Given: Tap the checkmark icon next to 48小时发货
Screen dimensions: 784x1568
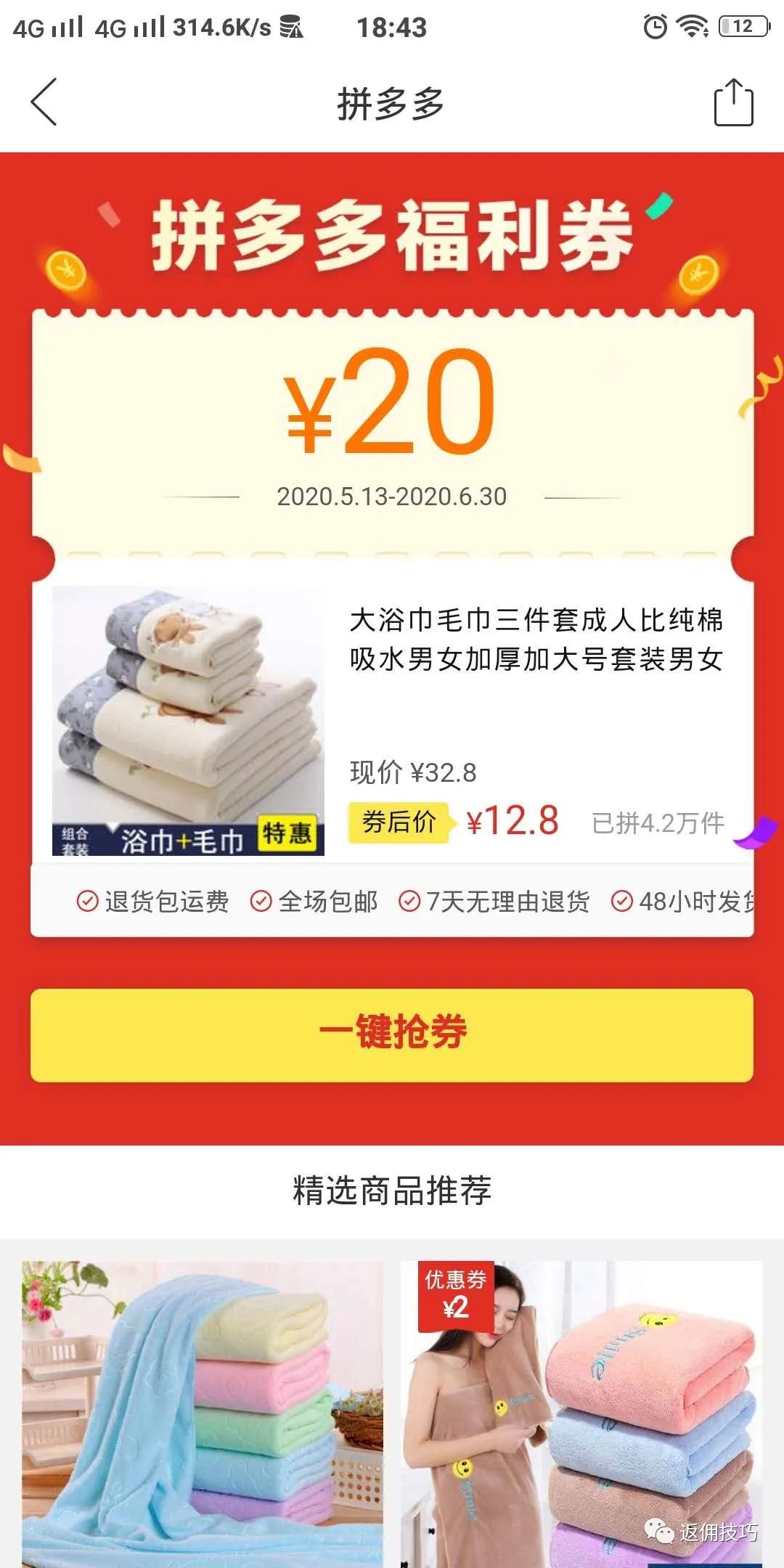Looking at the screenshot, I should coord(621,901).
